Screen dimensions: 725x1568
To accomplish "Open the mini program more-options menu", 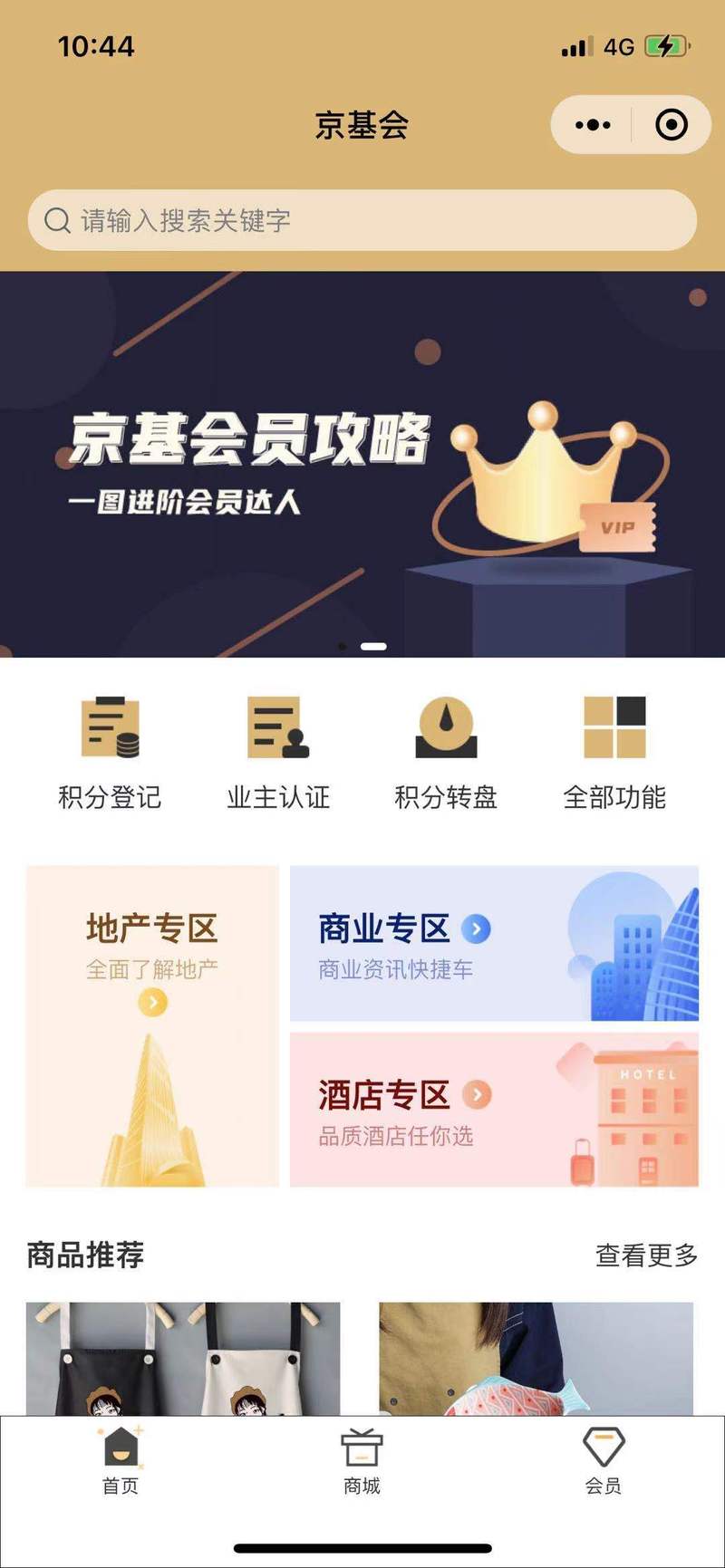I will point(593,125).
